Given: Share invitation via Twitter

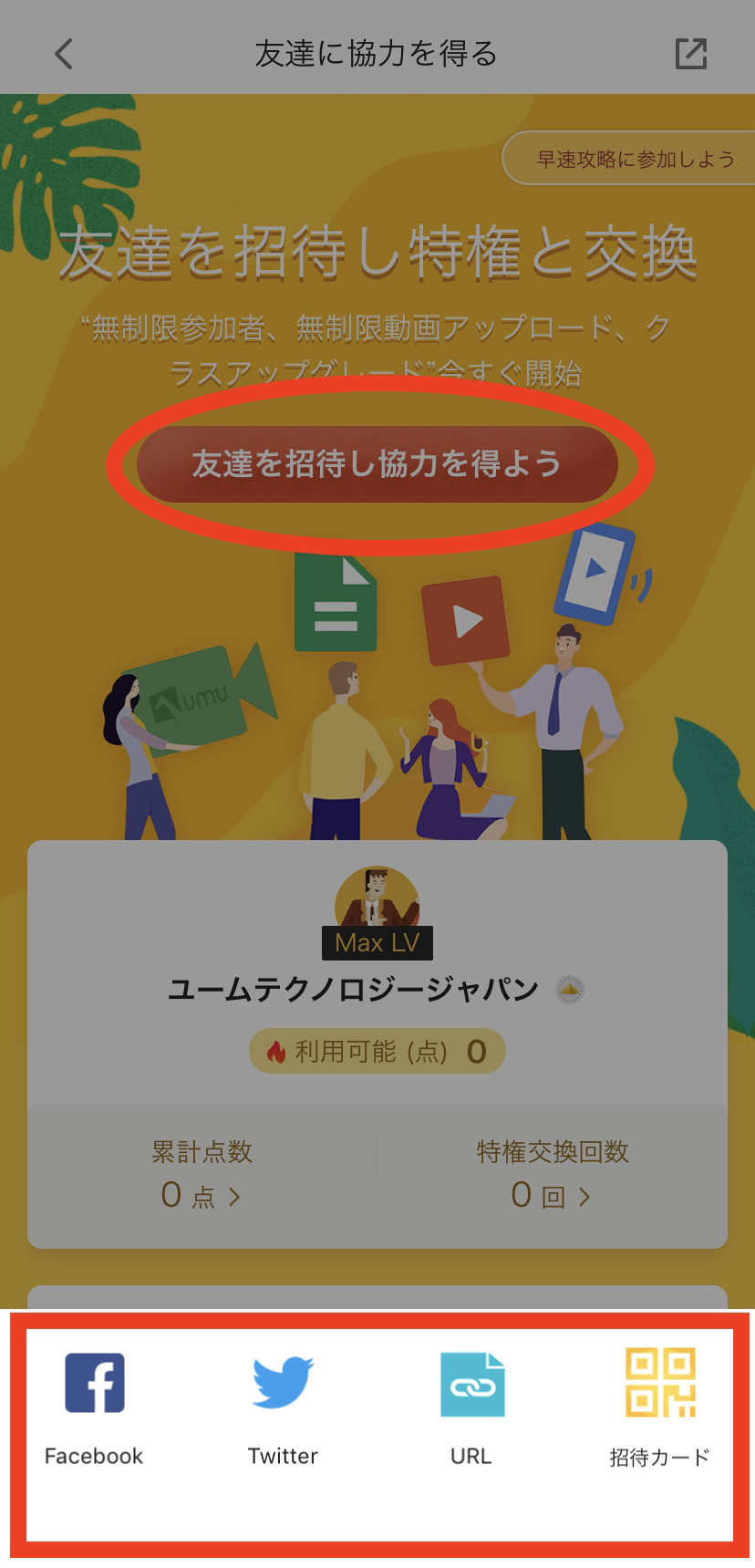Looking at the screenshot, I should pyautogui.click(x=283, y=1407).
